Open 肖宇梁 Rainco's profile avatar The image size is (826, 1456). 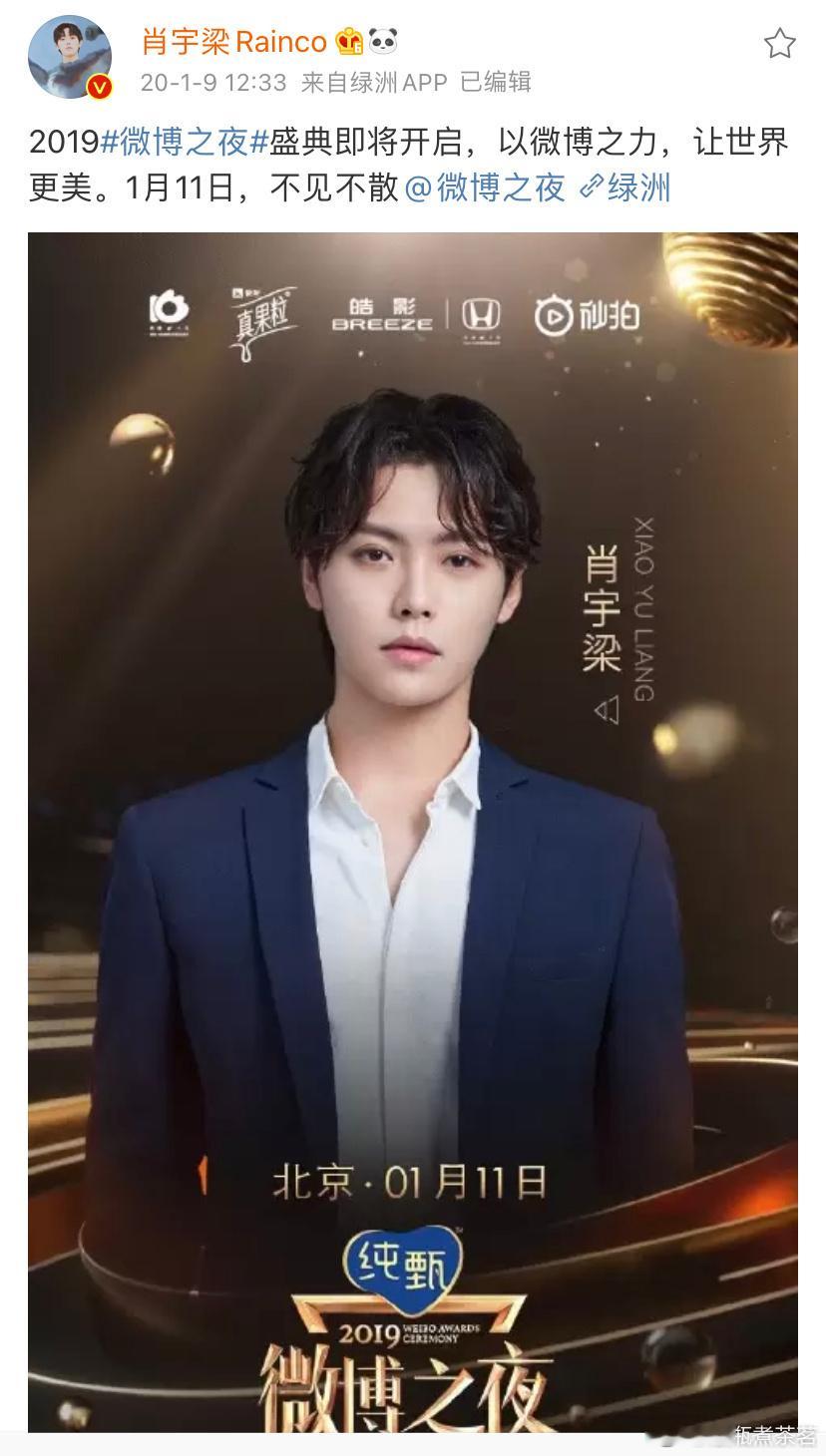point(70,58)
